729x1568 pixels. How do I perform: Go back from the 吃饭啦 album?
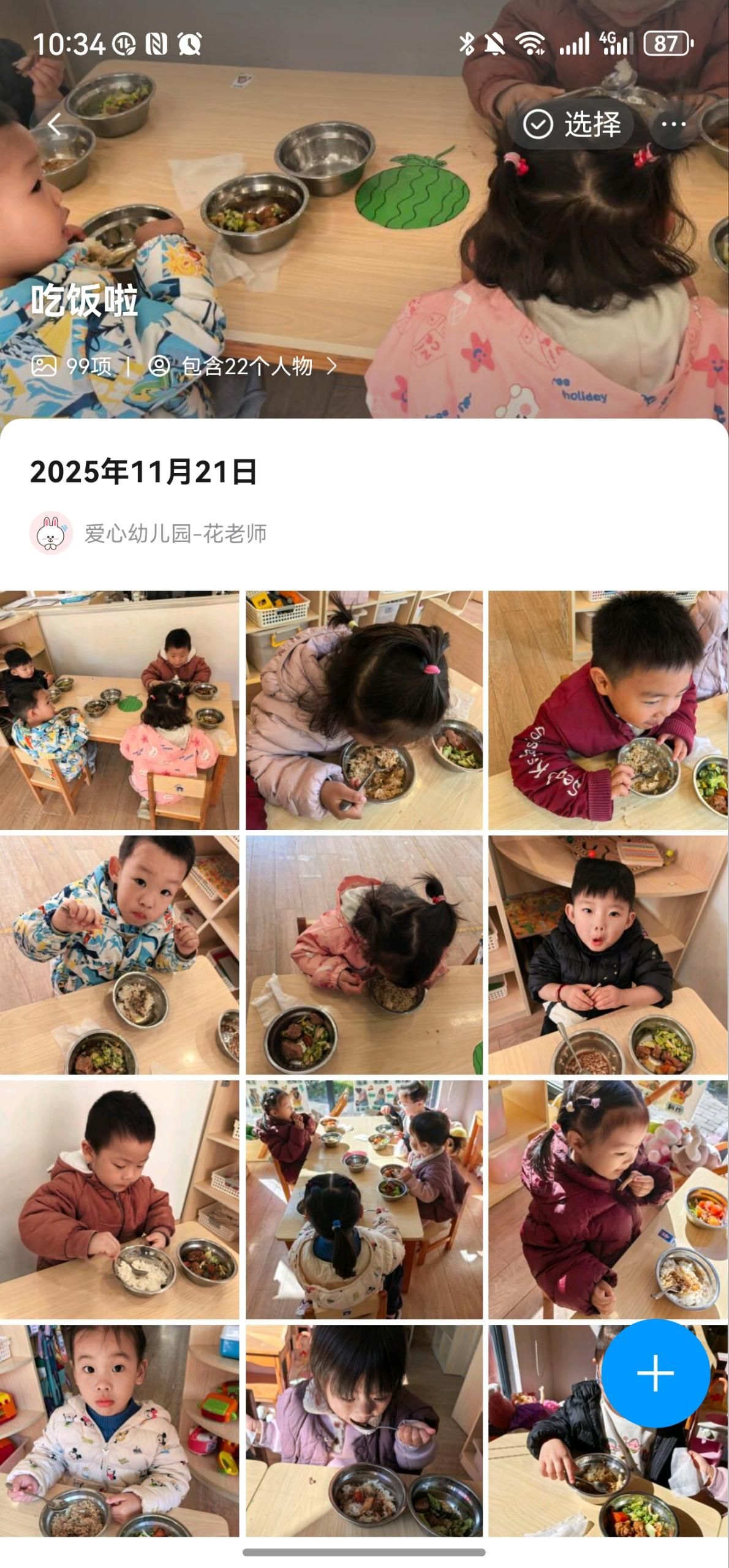pos(55,125)
